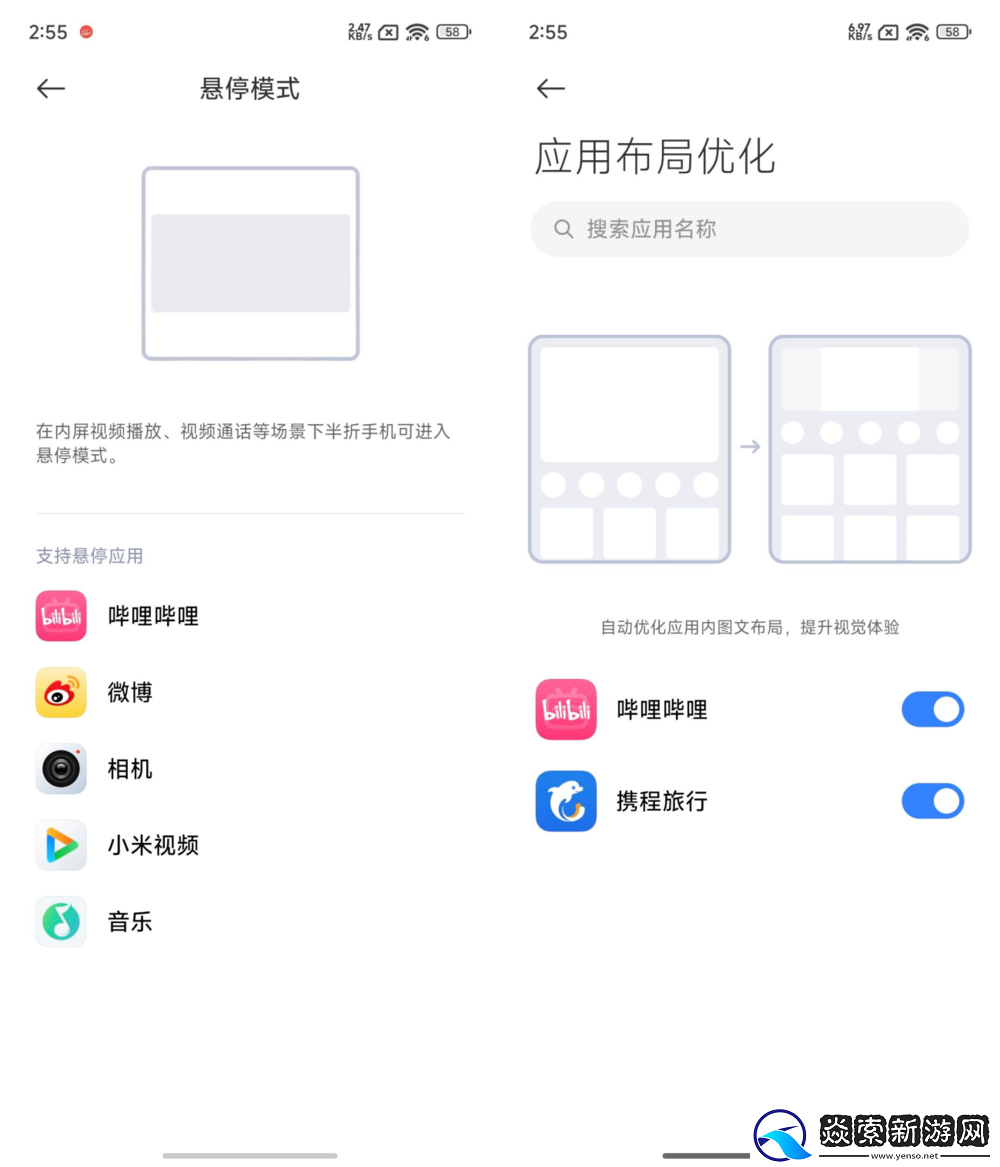Disable layout optimization for 哔哩哔哩
The image size is (1000, 1167).
[932, 709]
